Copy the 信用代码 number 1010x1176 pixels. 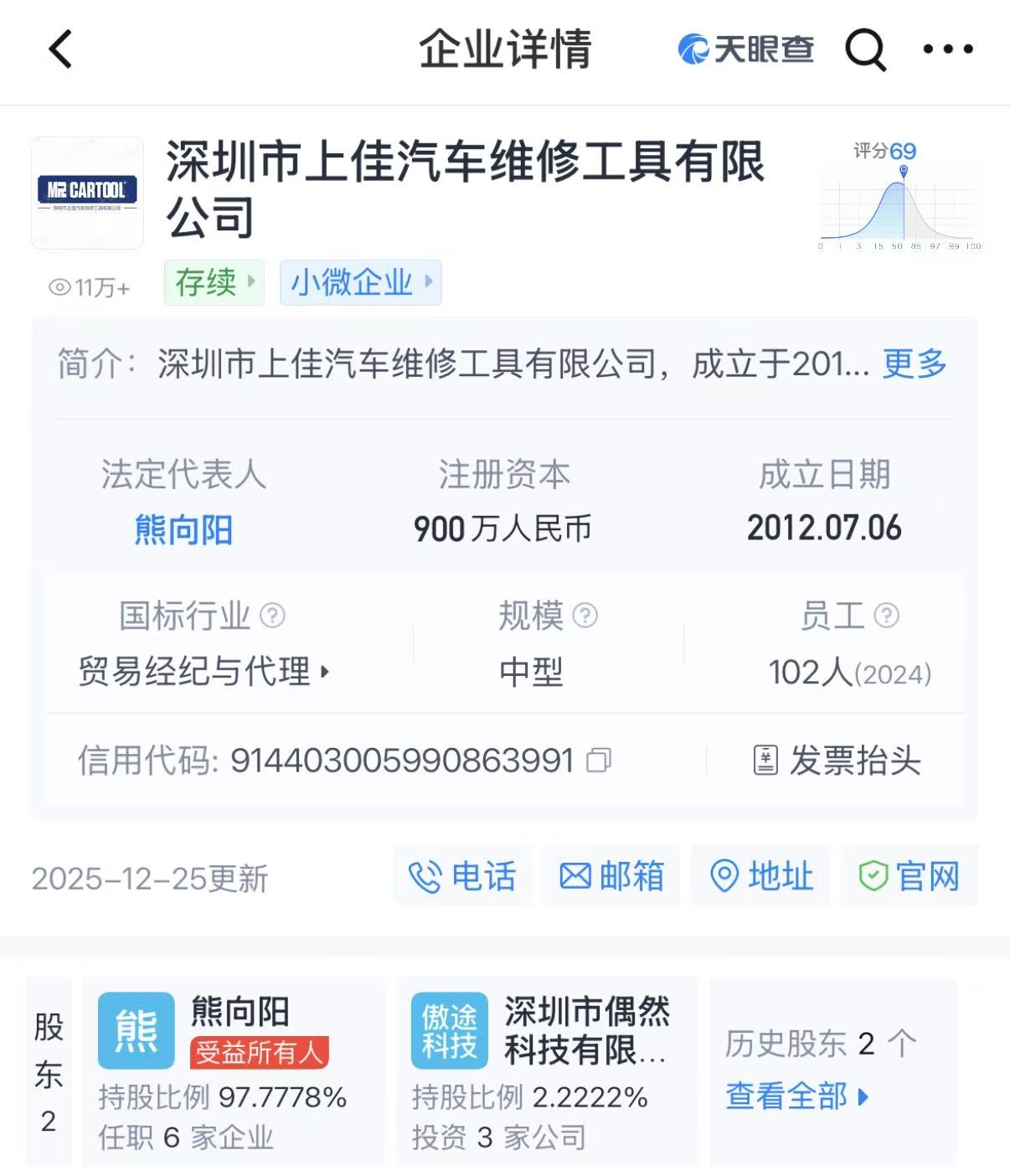(599, 761)
